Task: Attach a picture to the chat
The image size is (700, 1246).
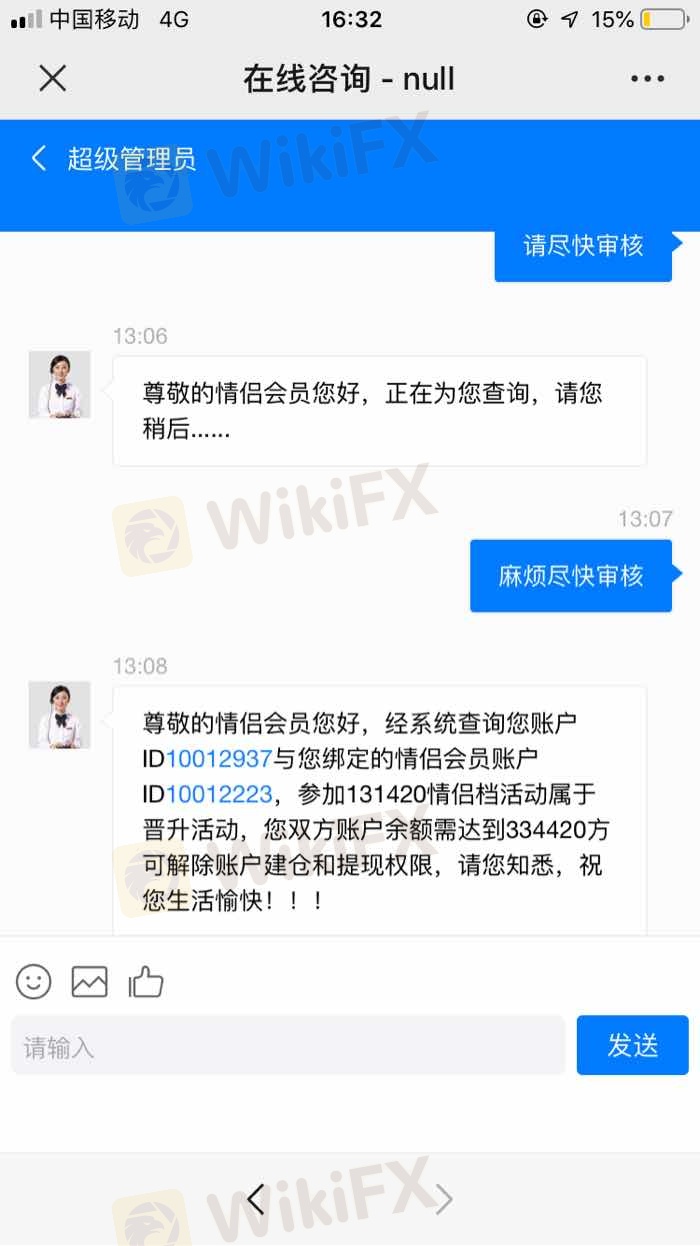Action: click(x=90, y=982)
